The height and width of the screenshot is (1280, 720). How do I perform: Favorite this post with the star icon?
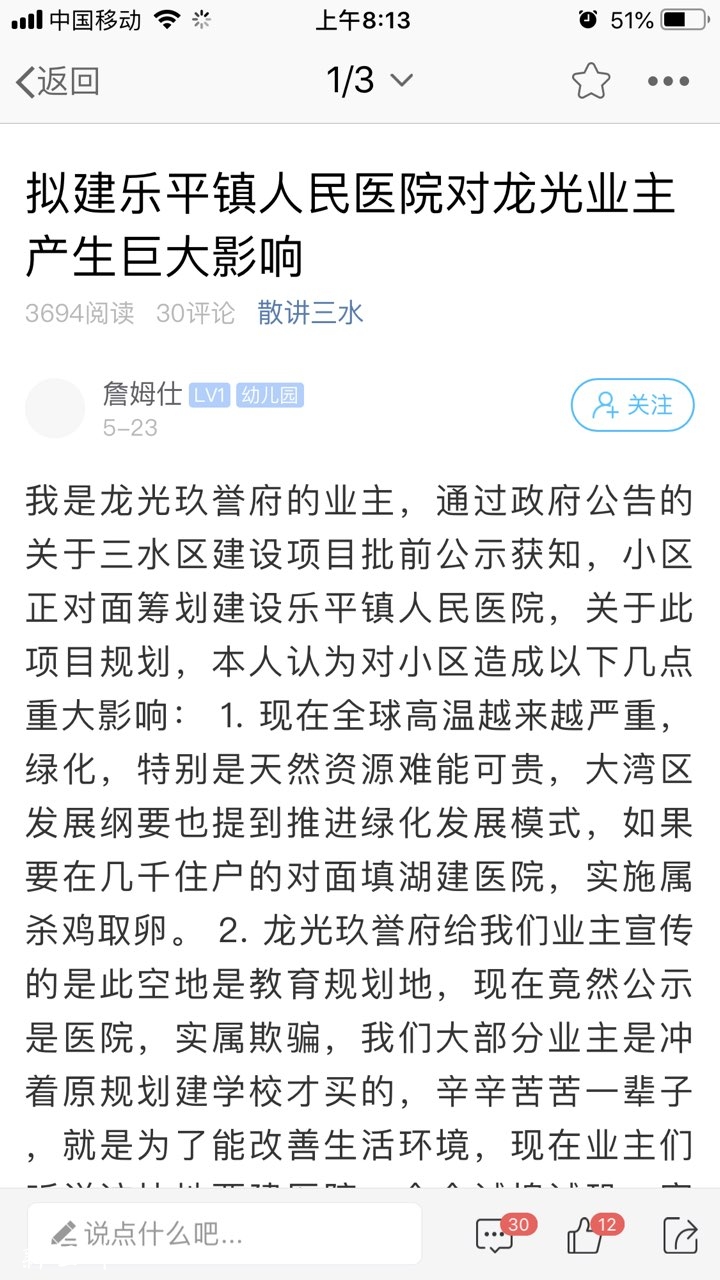(591, 81)
